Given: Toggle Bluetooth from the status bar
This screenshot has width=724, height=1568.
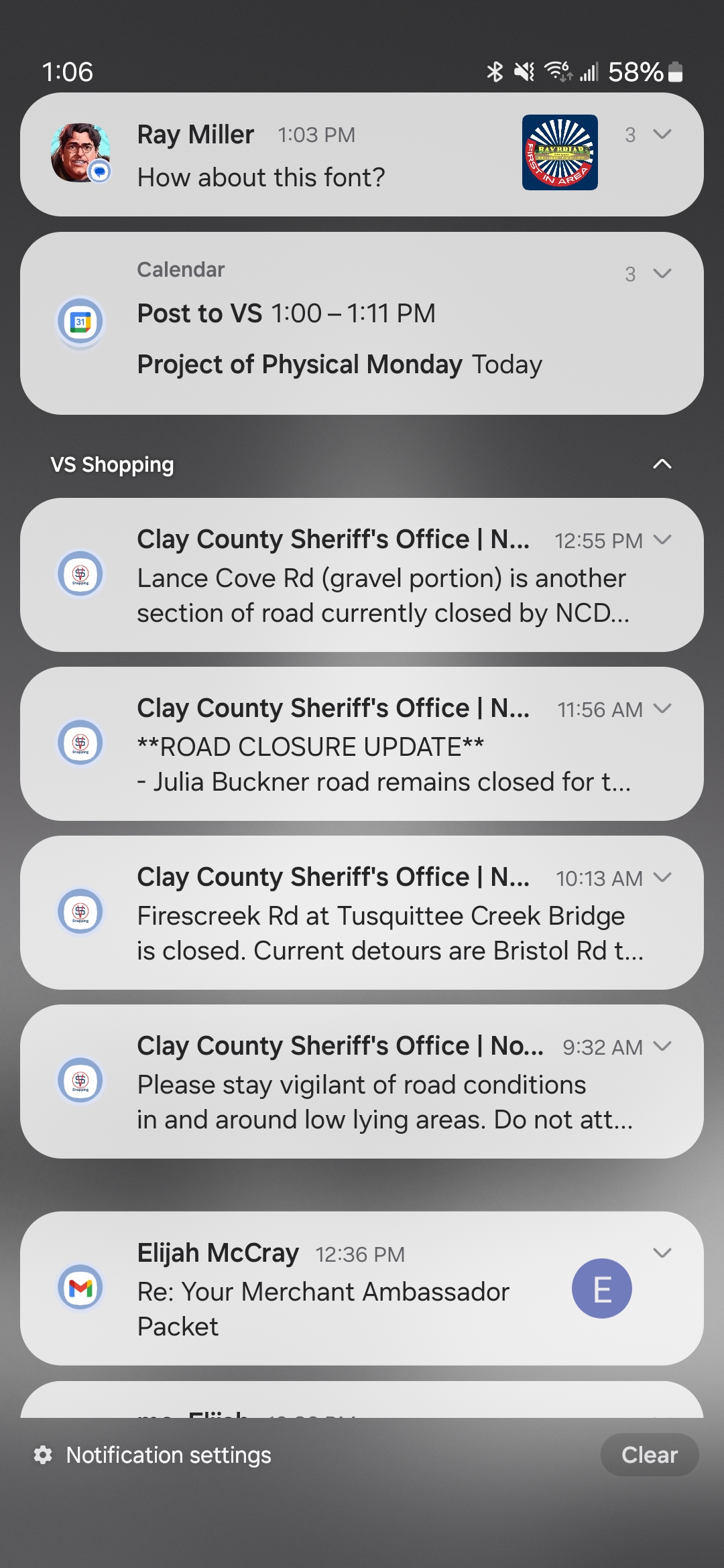Looking at the screenshot, I should [495, 71].
